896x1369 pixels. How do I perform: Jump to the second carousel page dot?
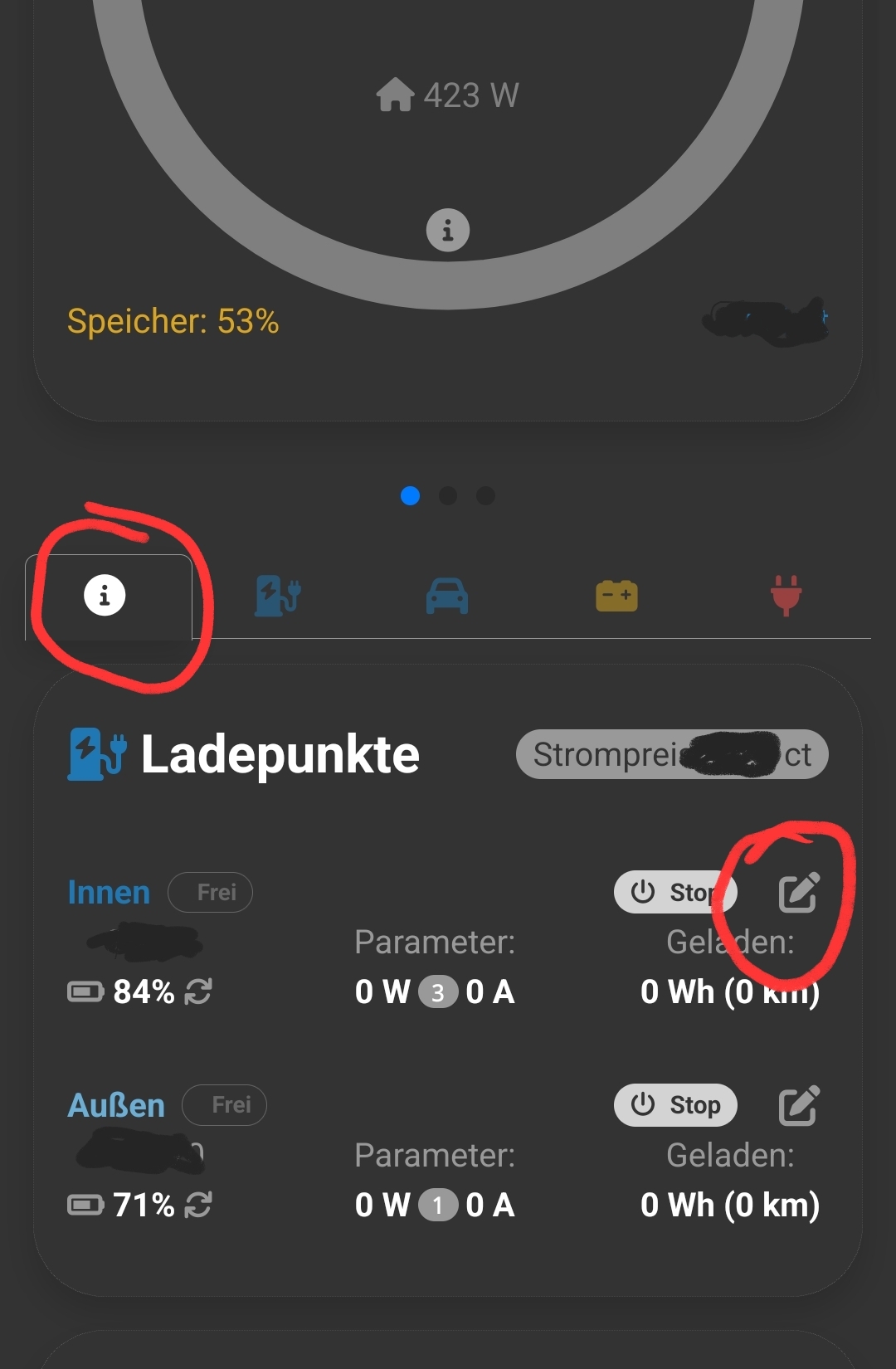(x=448, y=496)
